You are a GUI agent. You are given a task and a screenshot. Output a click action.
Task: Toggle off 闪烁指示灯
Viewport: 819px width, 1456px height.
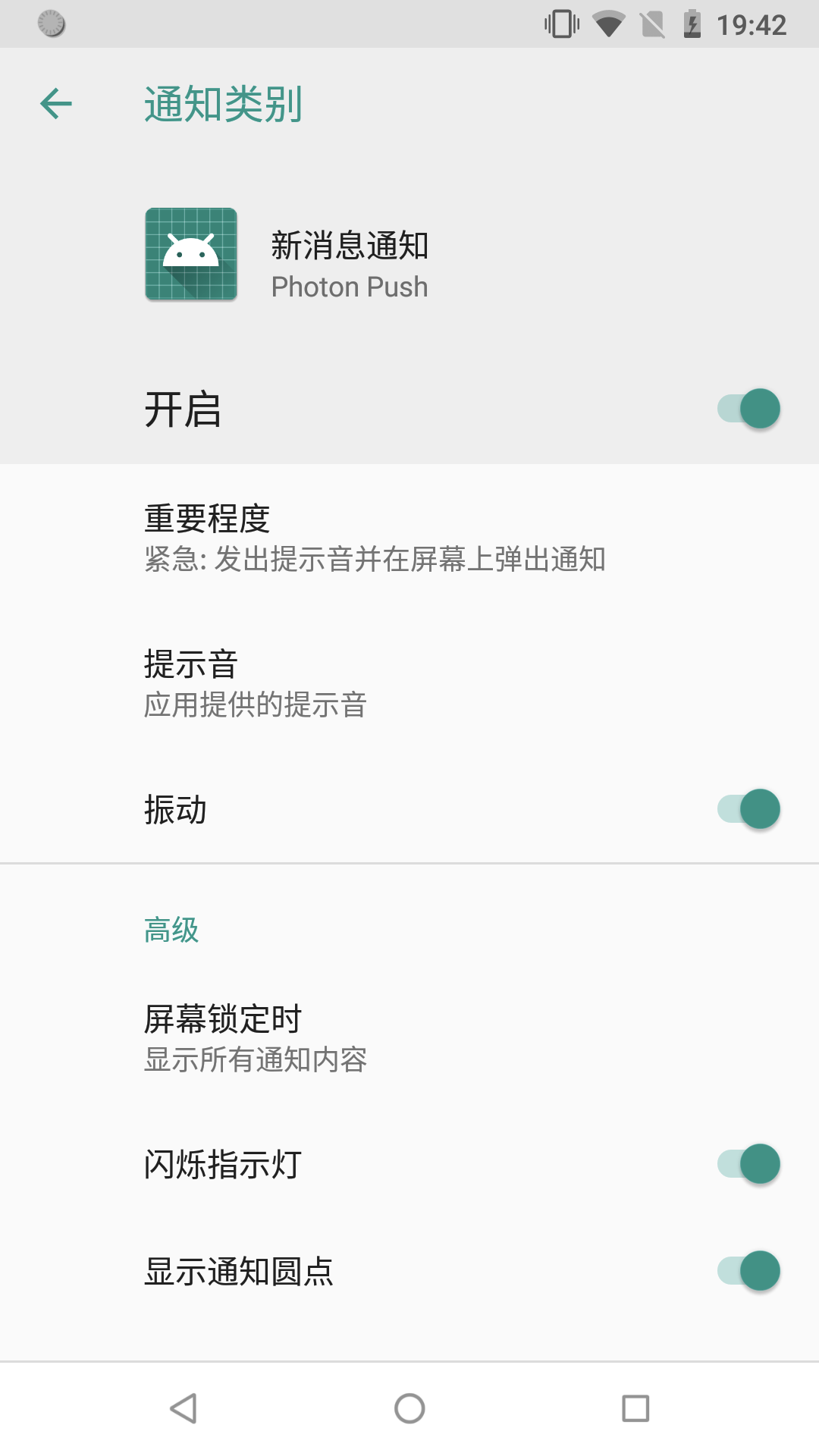[x=748, y=1164]
